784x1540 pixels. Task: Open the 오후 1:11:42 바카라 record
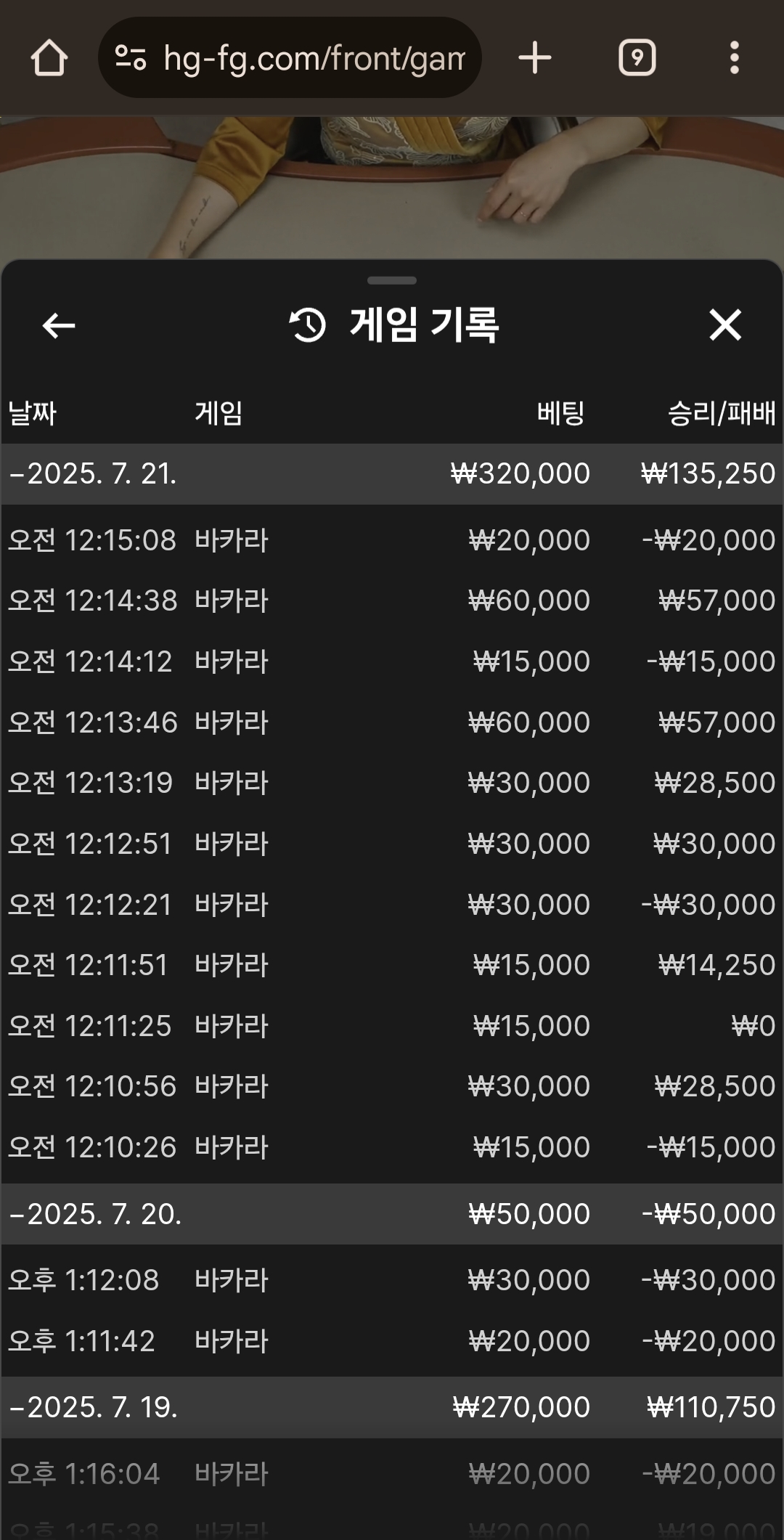392,1341
